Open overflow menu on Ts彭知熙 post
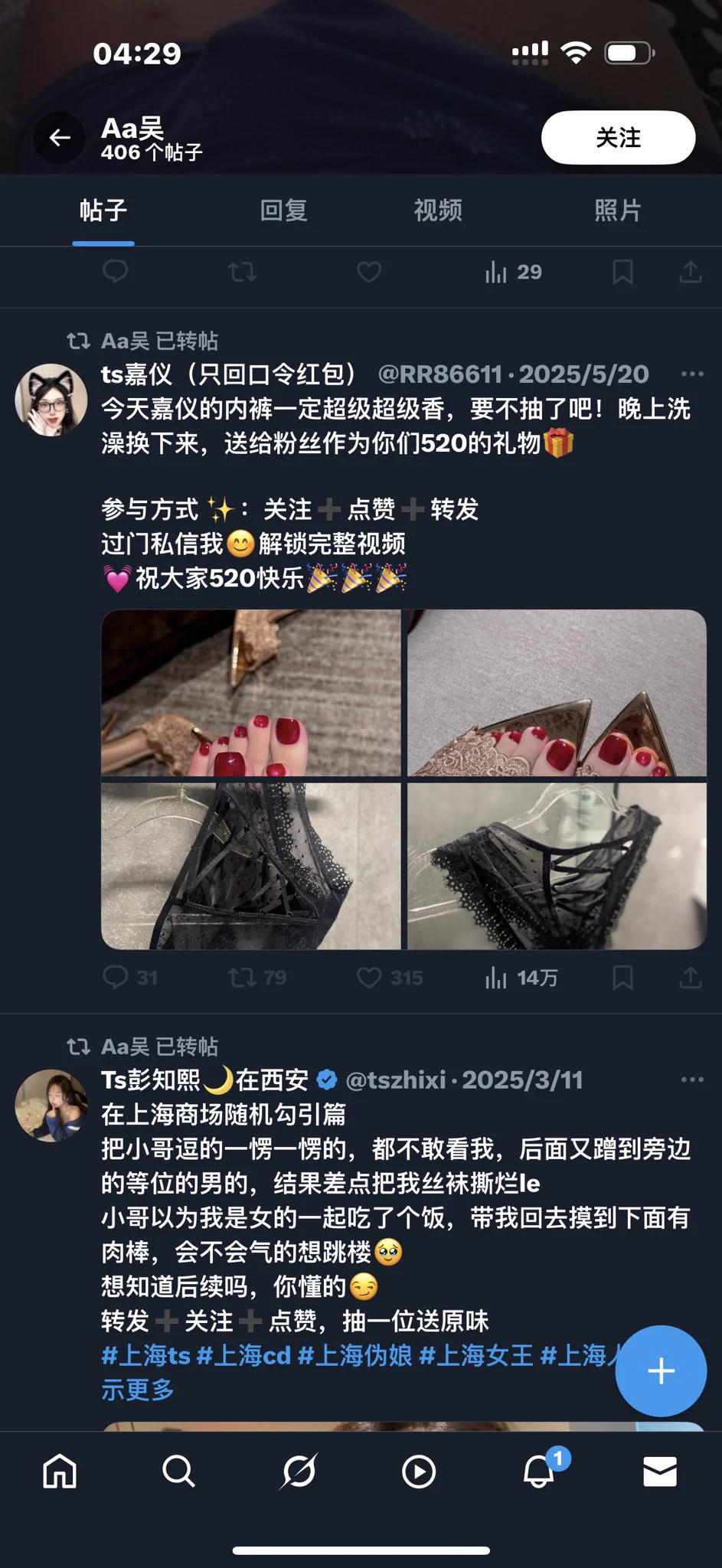This screenshot has height=1568, width=722. tap(691, 1080)
